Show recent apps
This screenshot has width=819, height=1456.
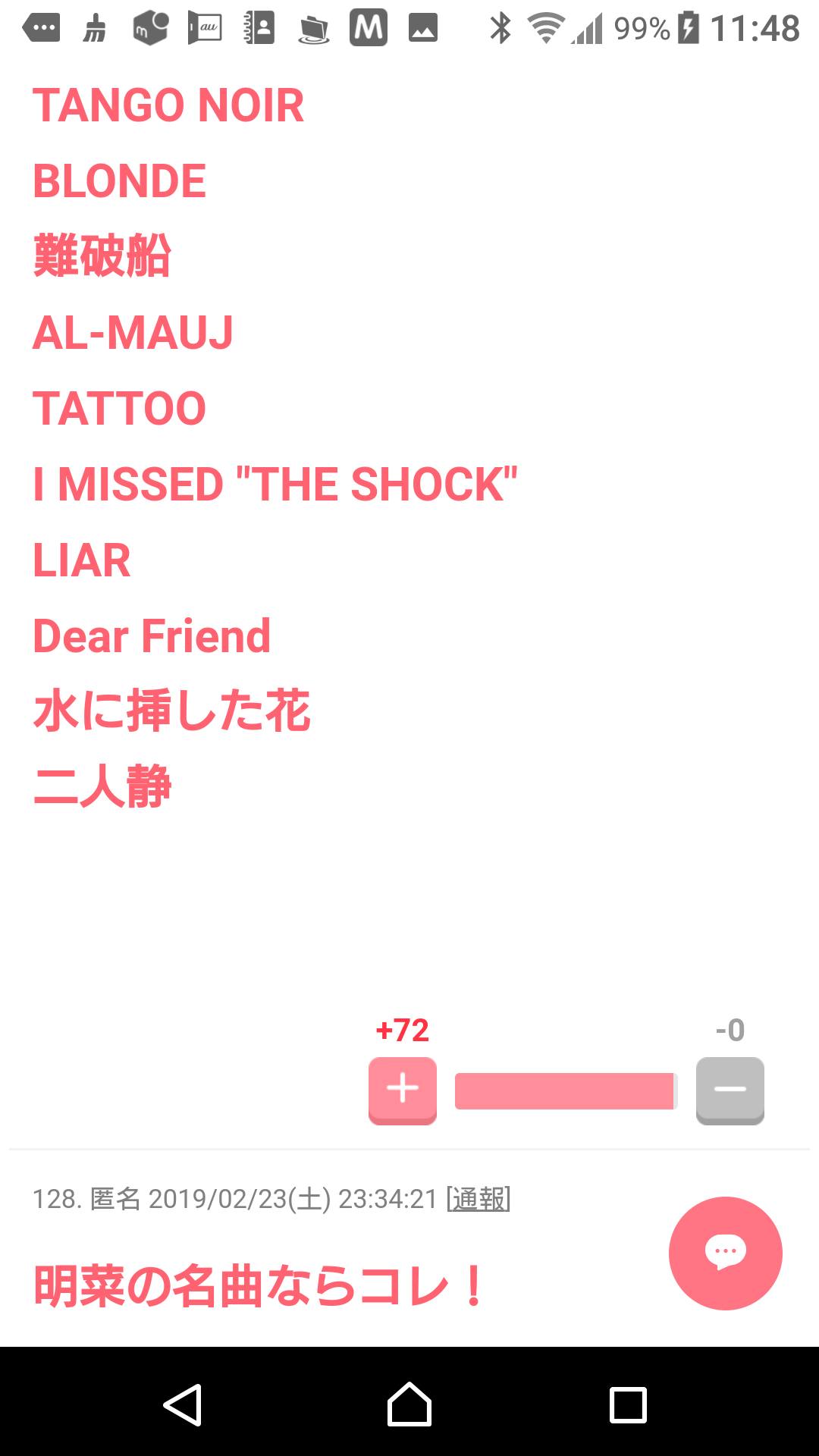point(629,1404)
